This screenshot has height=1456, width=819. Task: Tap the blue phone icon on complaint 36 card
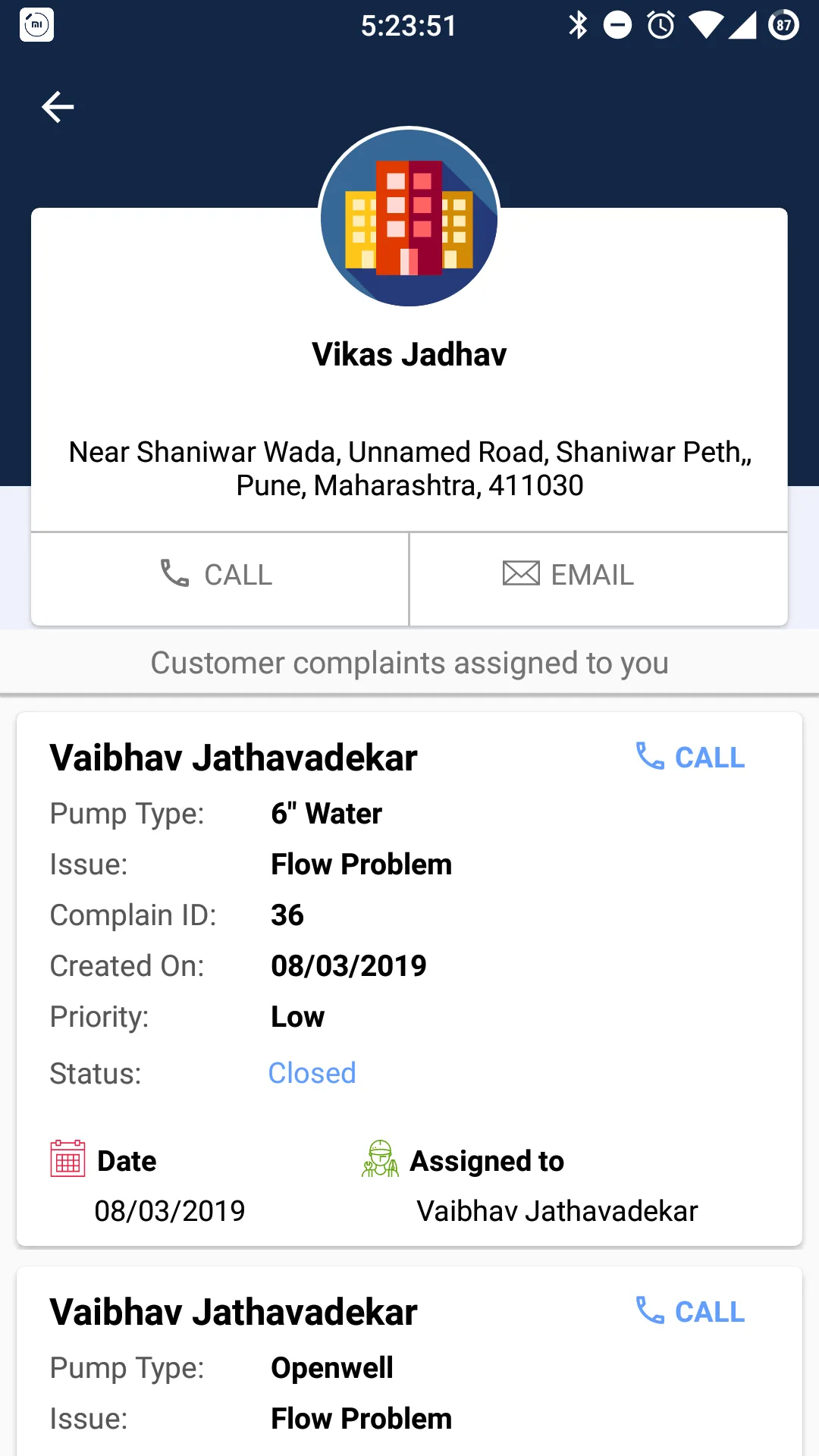pos(648,756)
